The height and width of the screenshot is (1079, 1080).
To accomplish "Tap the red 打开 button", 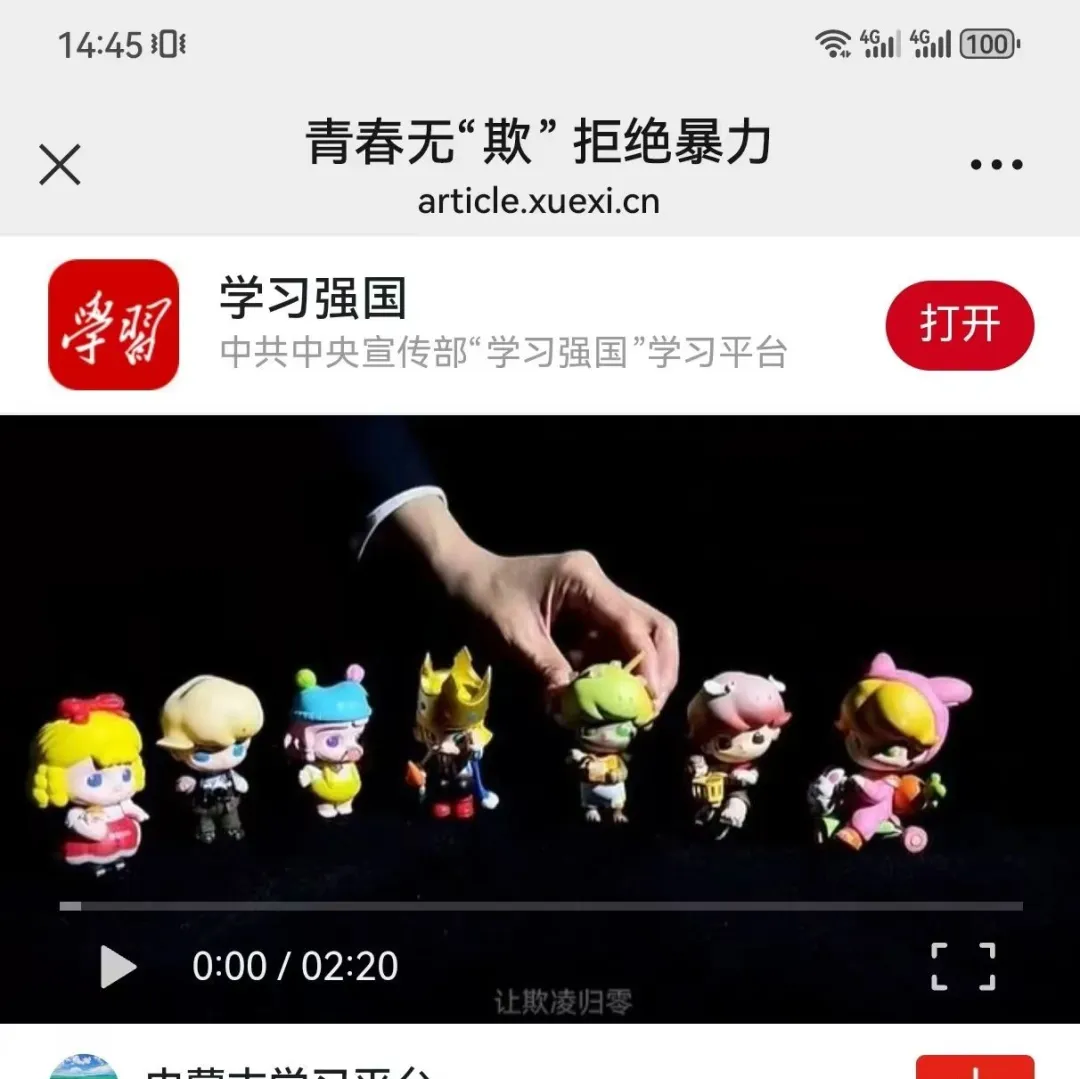I will 959,325.
